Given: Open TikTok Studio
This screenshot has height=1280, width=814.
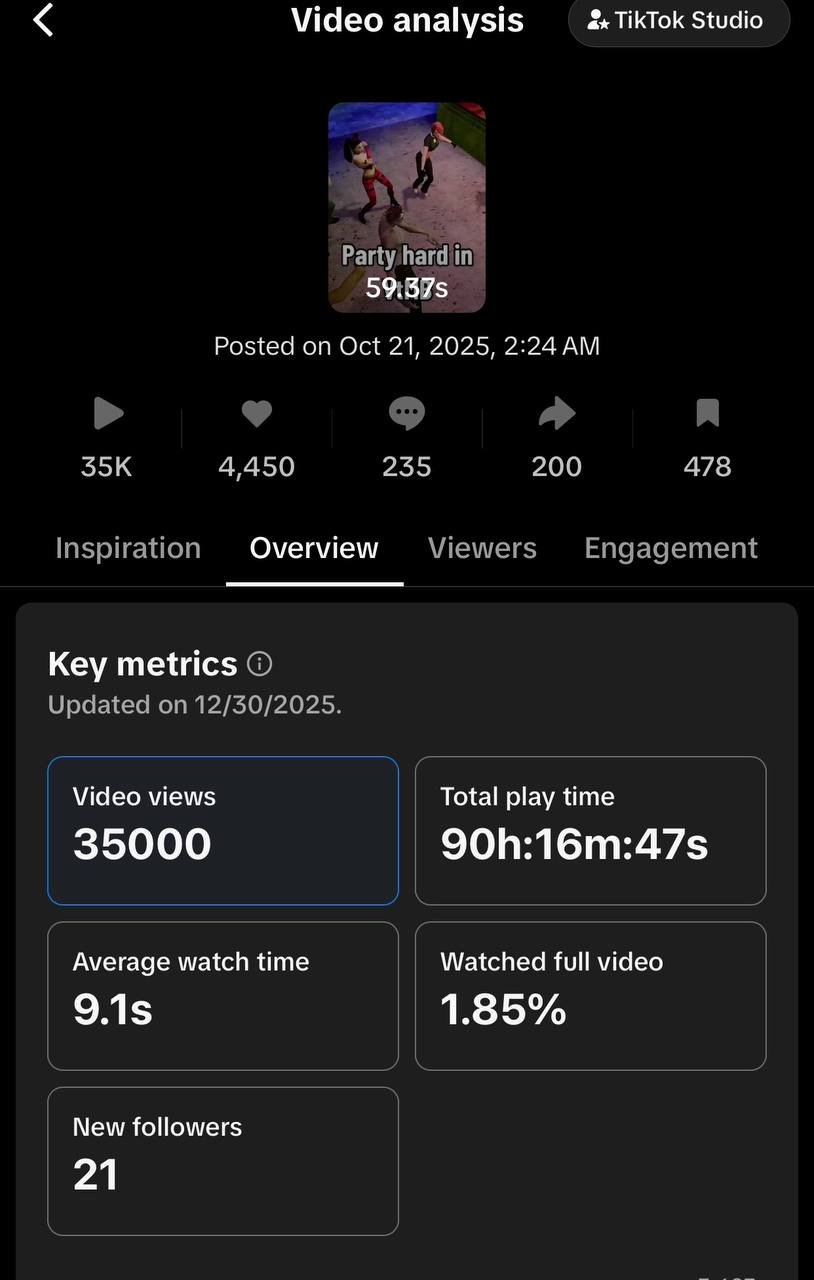Looking at the screenshot, I should coord(679,21).
